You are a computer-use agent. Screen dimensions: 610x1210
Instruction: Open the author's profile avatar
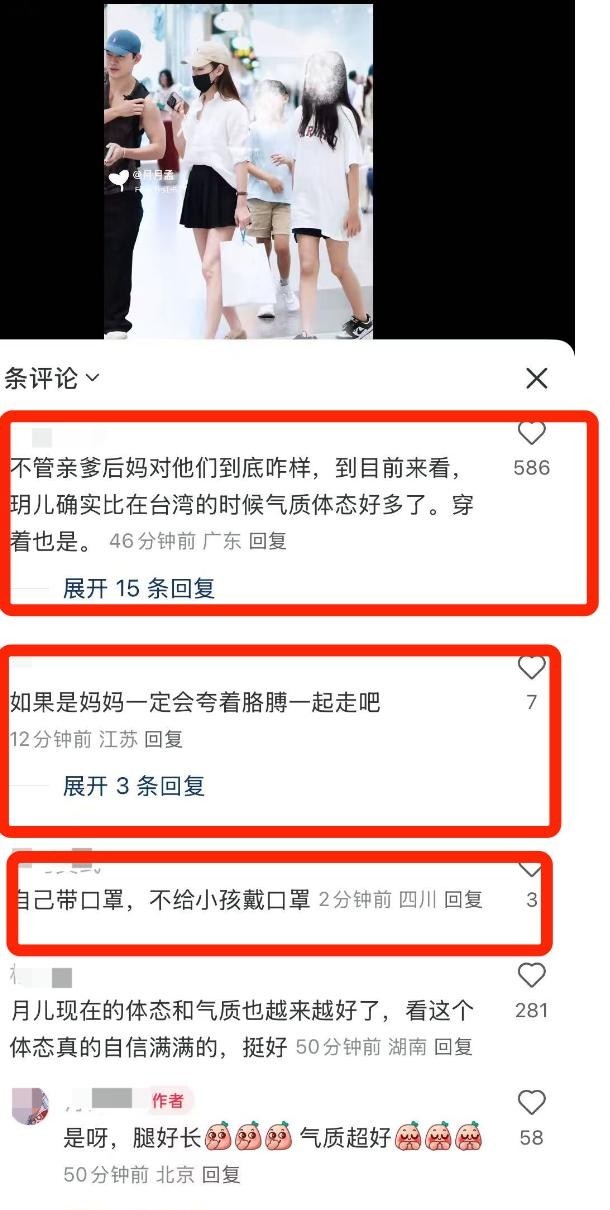coord(29,1107)
